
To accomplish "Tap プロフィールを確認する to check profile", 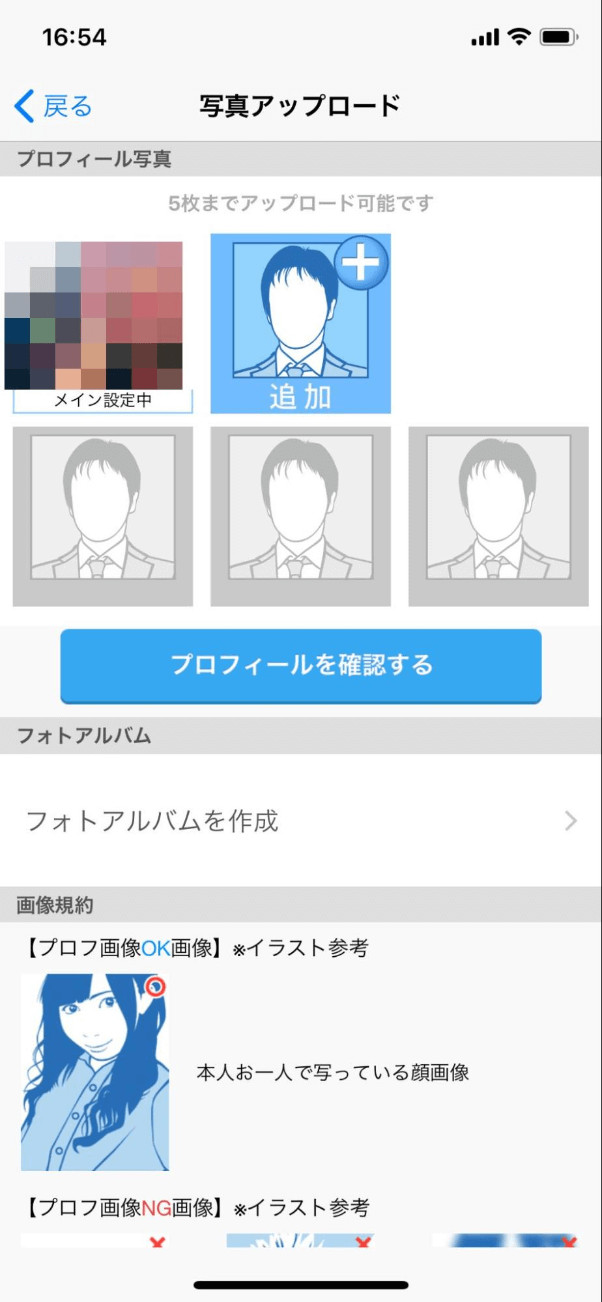I will click(300, 665).
